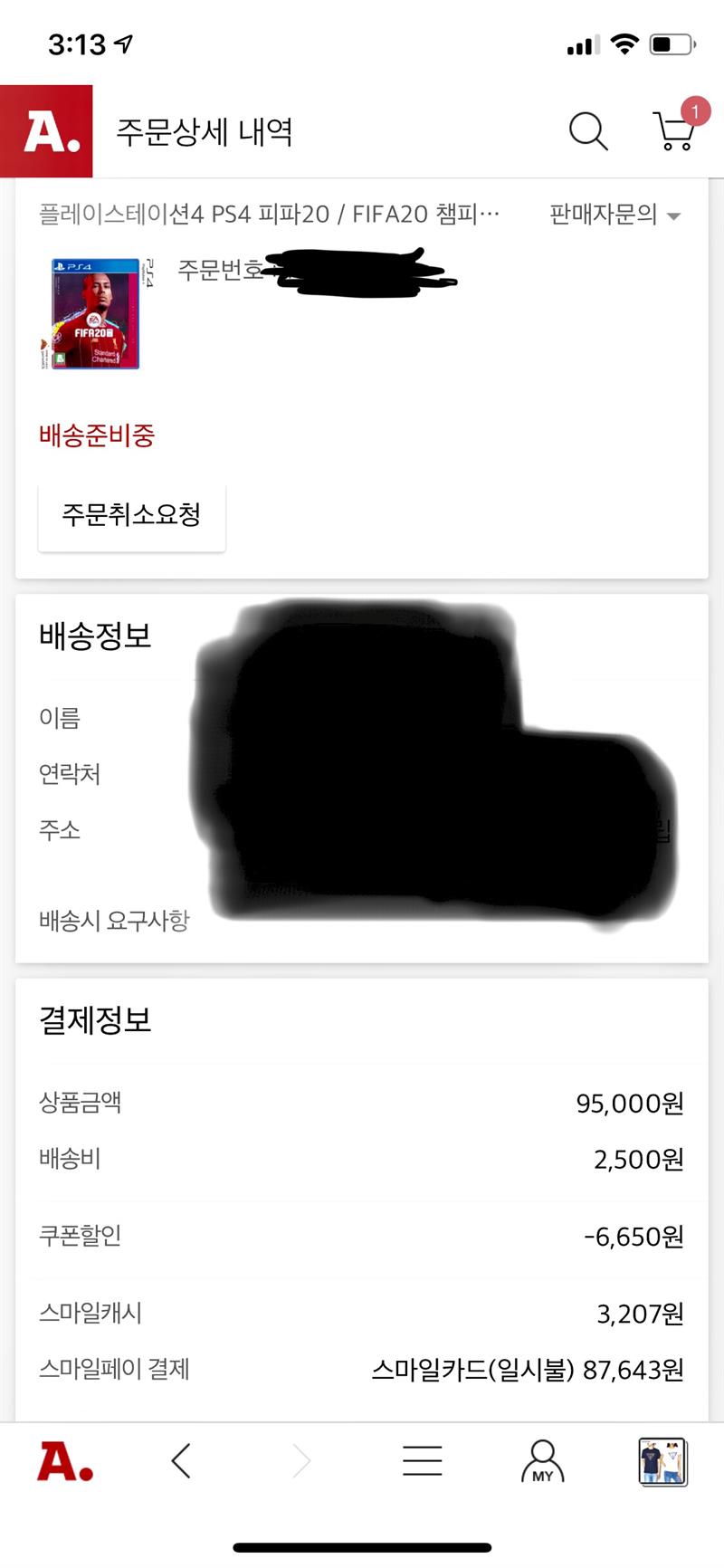Open the shopping cart
The image size is (724, 1568).
(674, 132)
